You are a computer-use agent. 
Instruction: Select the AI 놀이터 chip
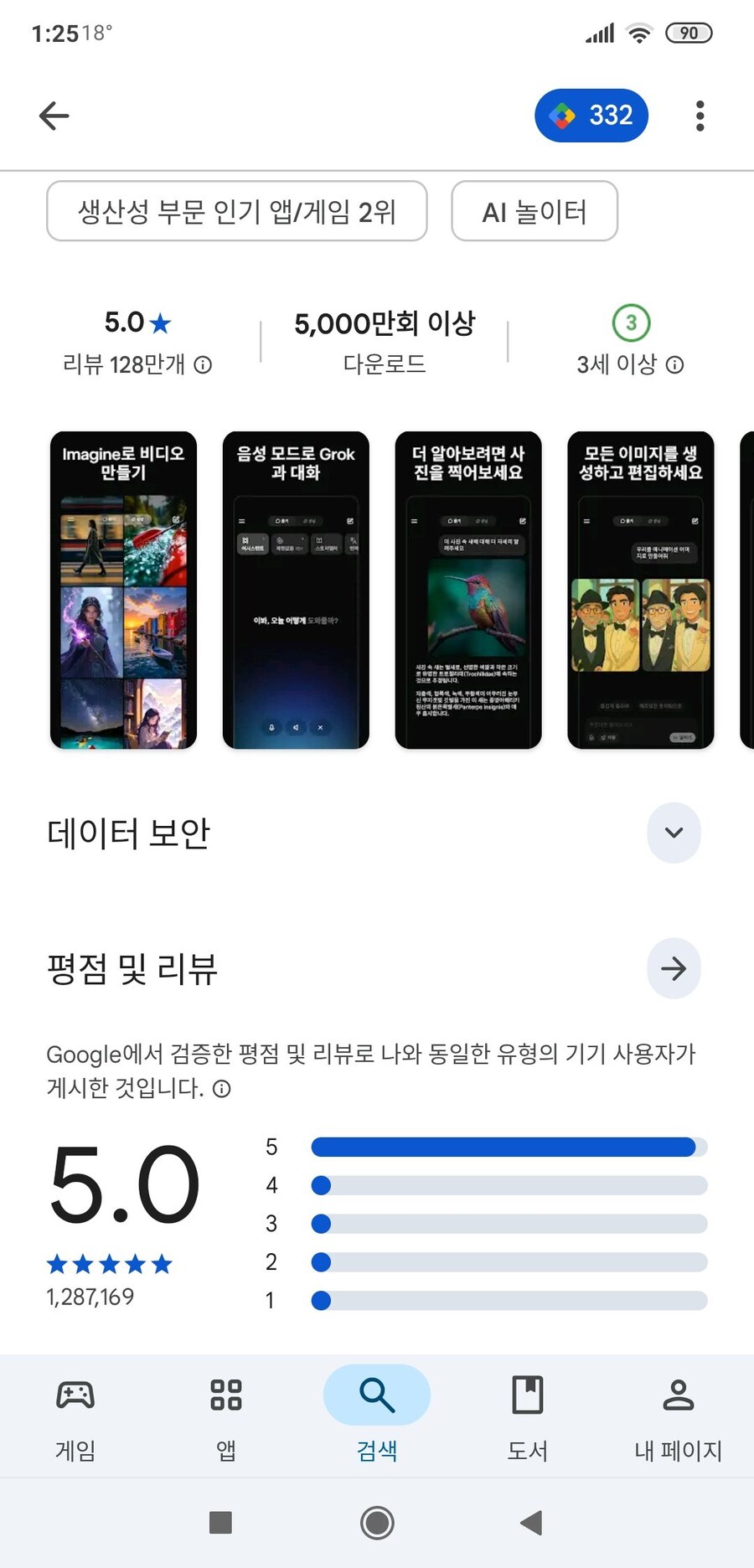pos(535,211)
